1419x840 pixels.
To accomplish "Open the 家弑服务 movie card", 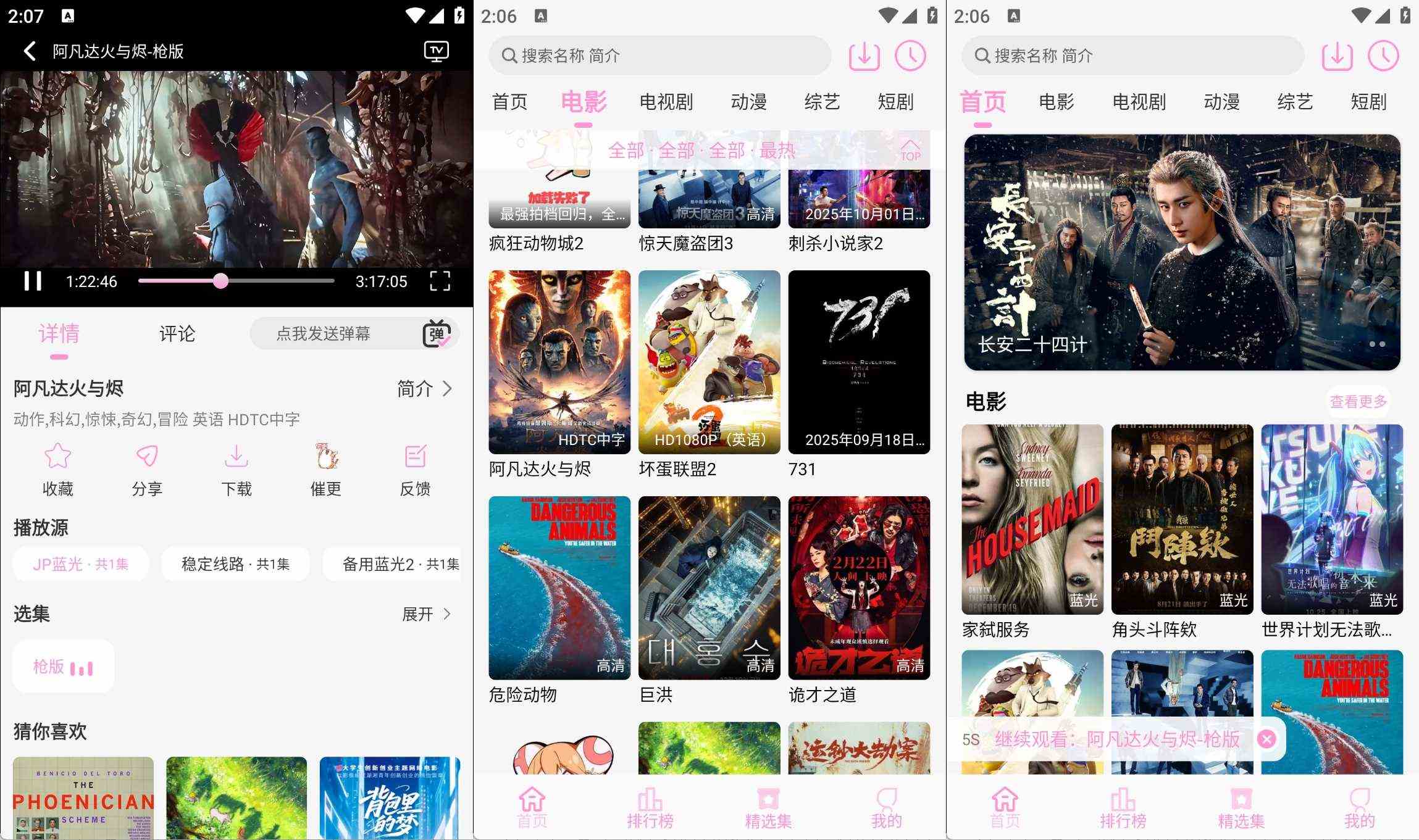I will tap(1032, 520).
